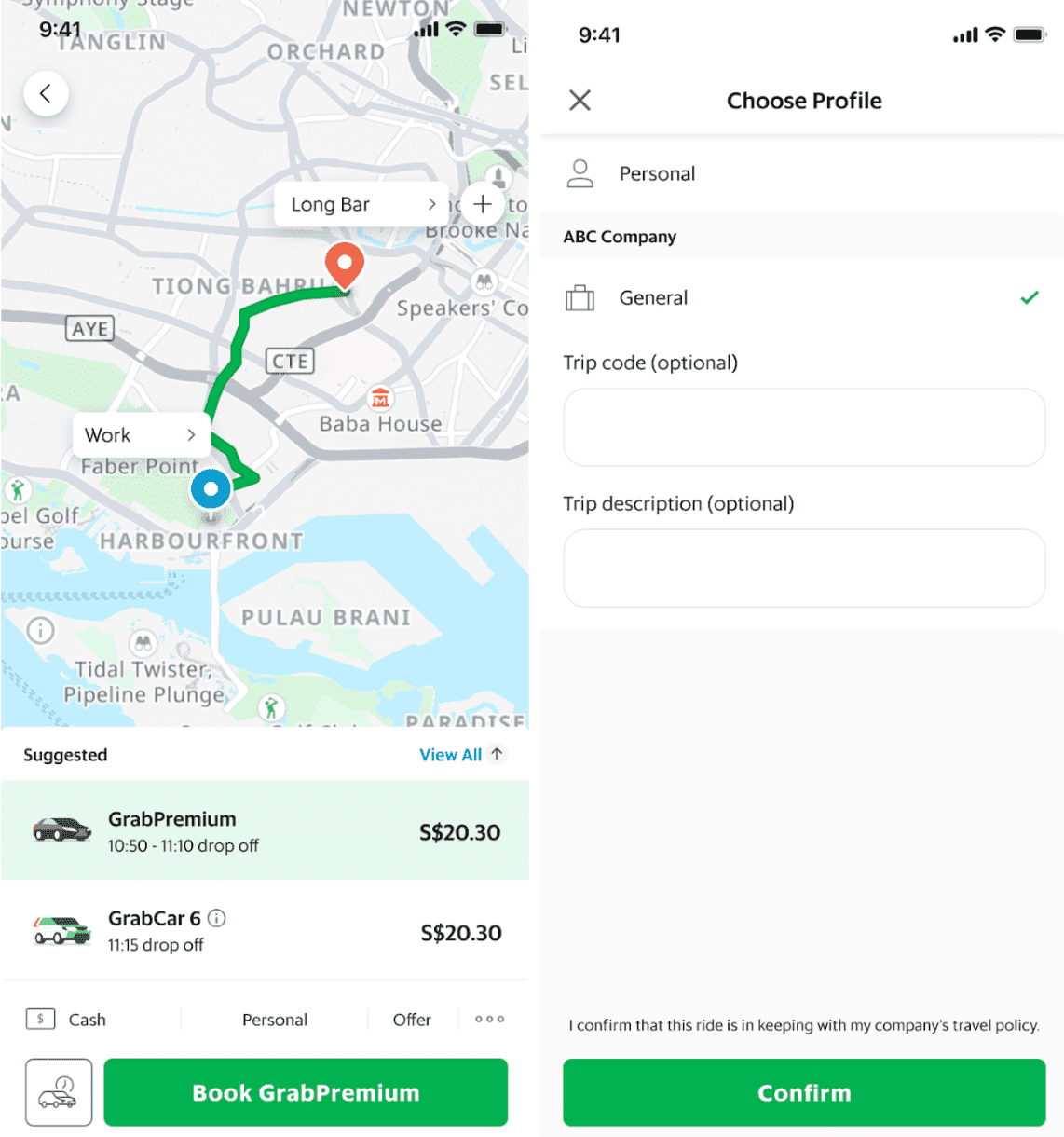Tap the GrabCar 6 vehicle icon
The image size is (1064, 1137).
[61, 929]
